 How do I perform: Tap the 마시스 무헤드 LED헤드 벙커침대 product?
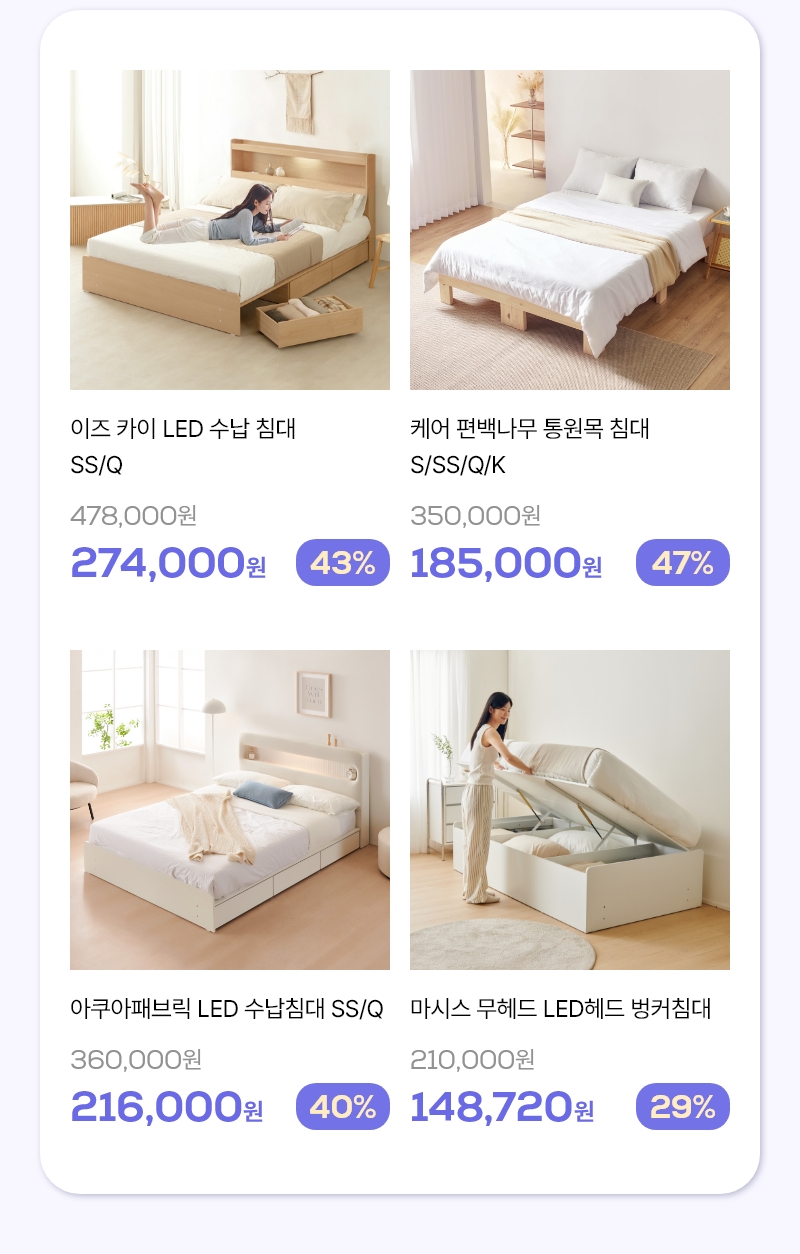click(x=570, y=810)
